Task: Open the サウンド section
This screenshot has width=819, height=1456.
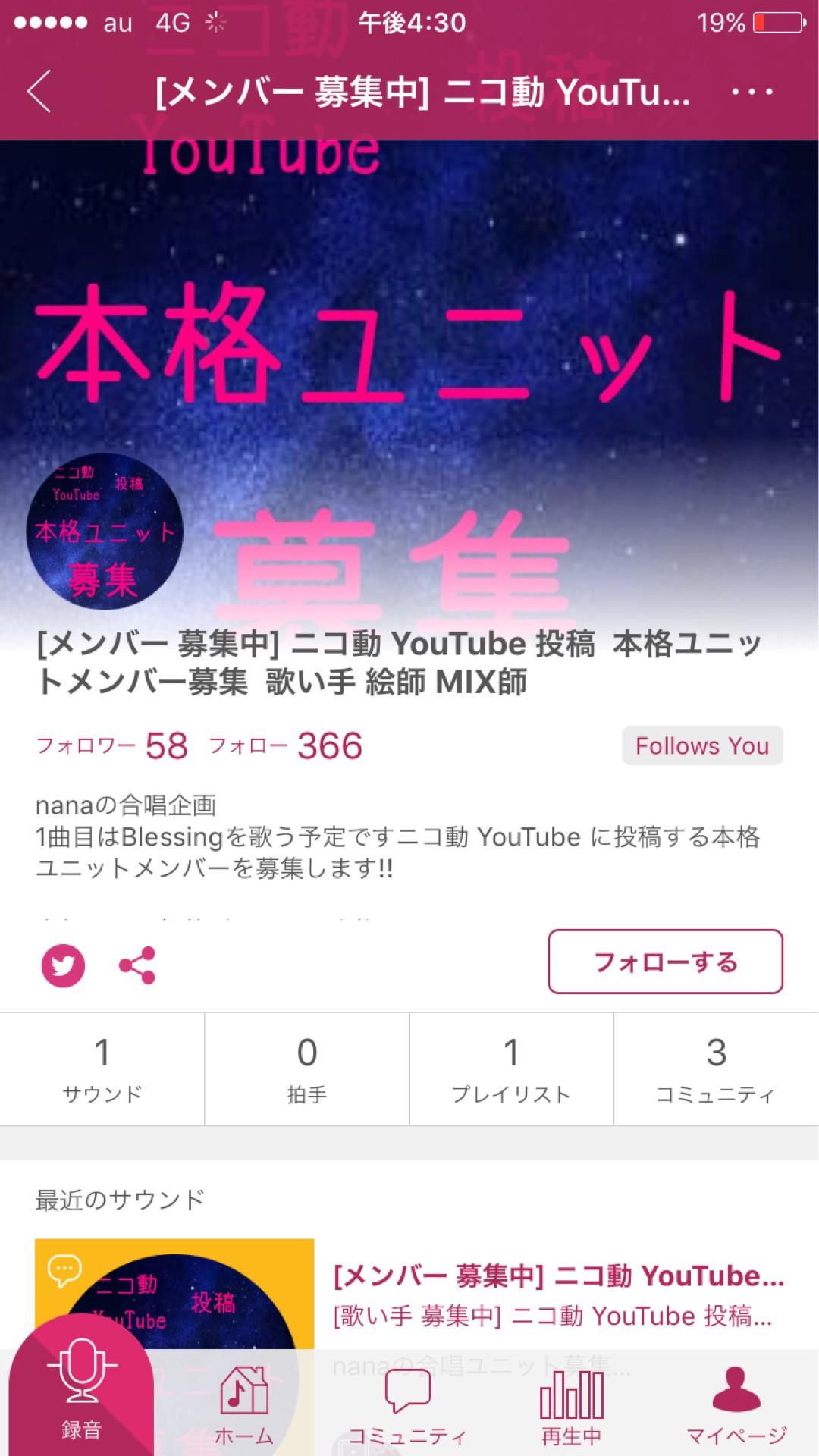Action: pyautogui.click(x=102, y=1069)
